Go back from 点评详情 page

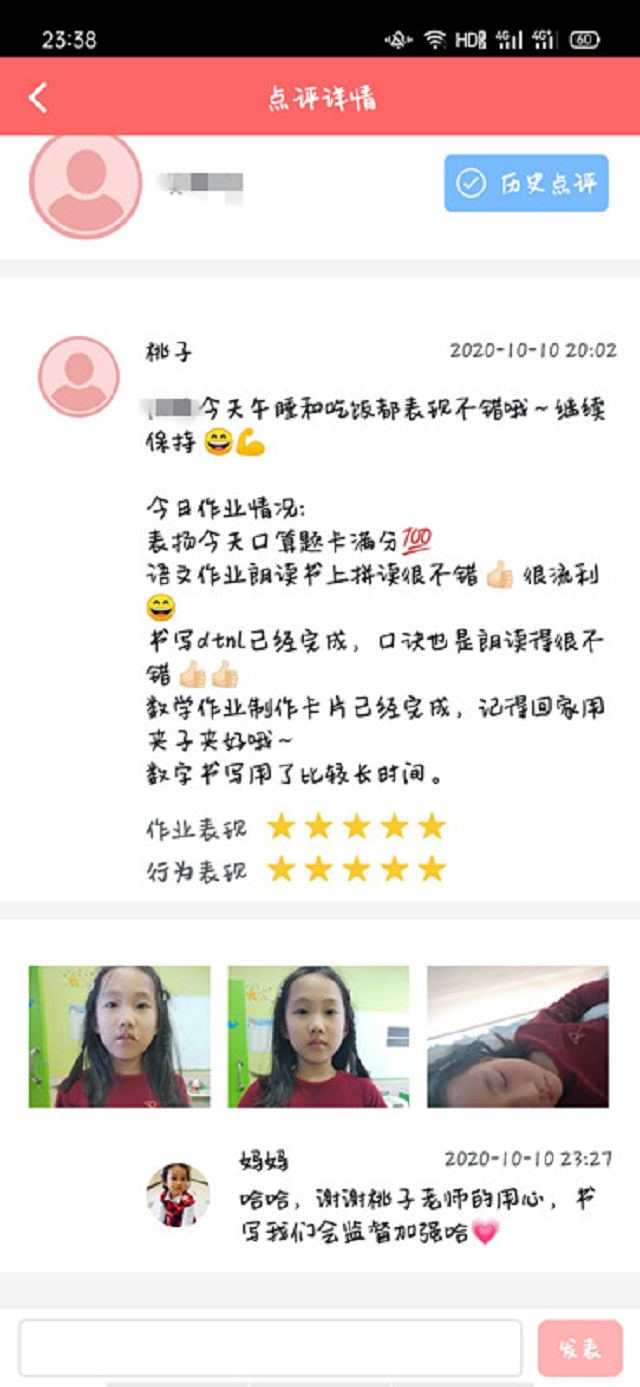38,98
